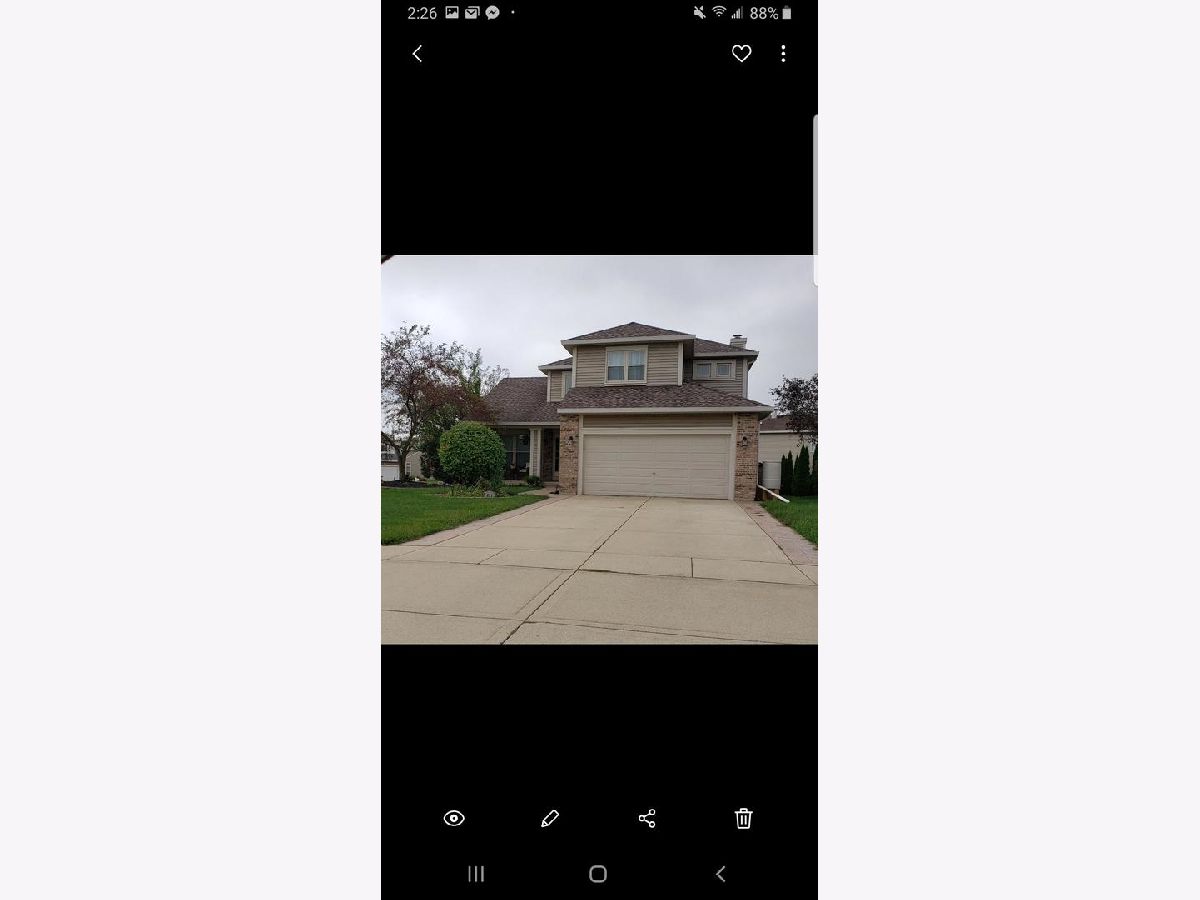The width and height of the screenshot is (1200, 900).
Task: Open recent apps from navigation bar
Action: point(476,874)
